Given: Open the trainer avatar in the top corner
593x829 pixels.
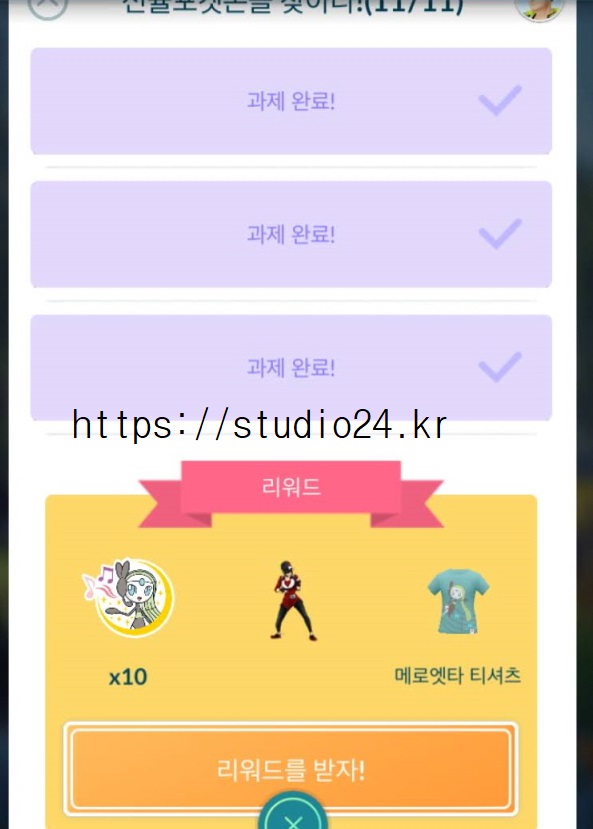Looking at the screenshot, I should [539, 8].
